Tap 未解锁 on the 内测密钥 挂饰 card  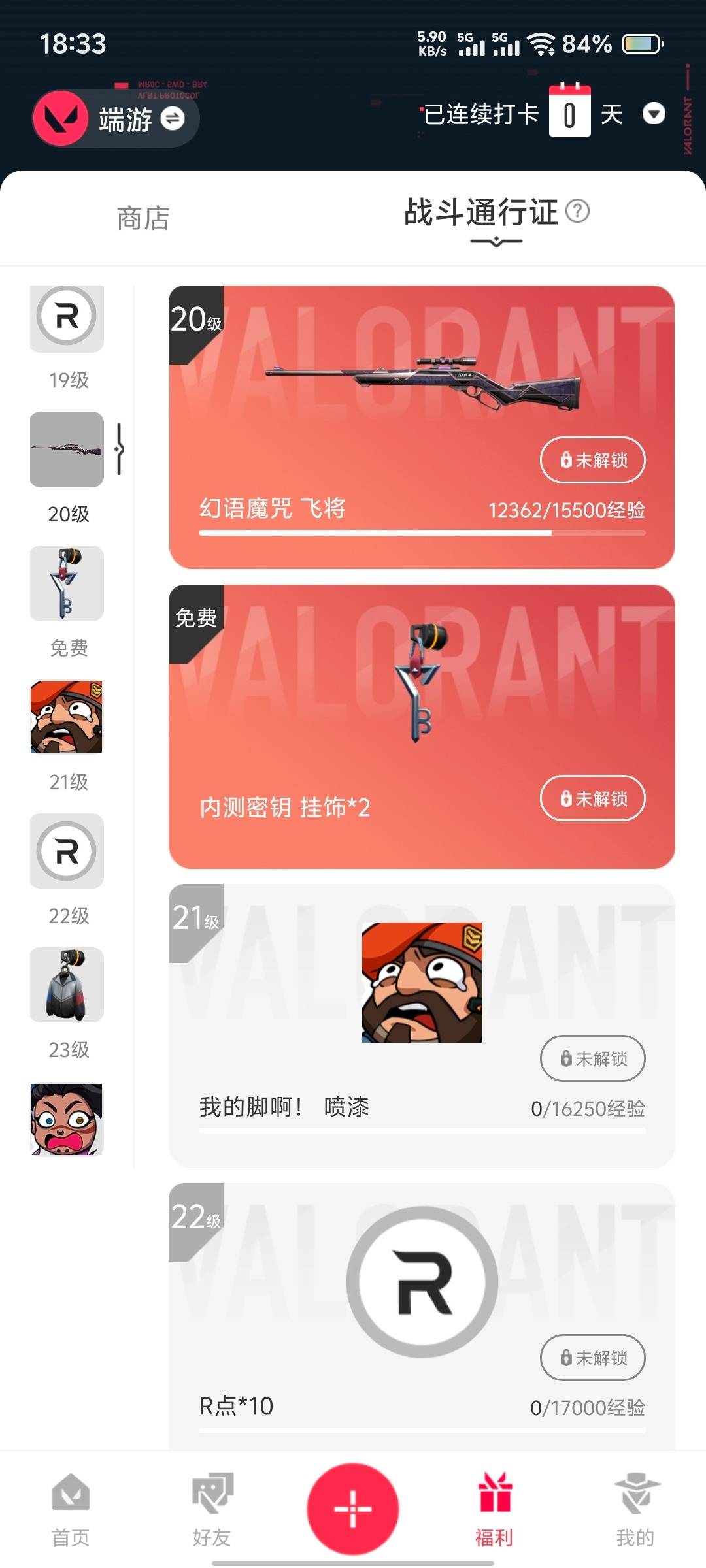593,798
